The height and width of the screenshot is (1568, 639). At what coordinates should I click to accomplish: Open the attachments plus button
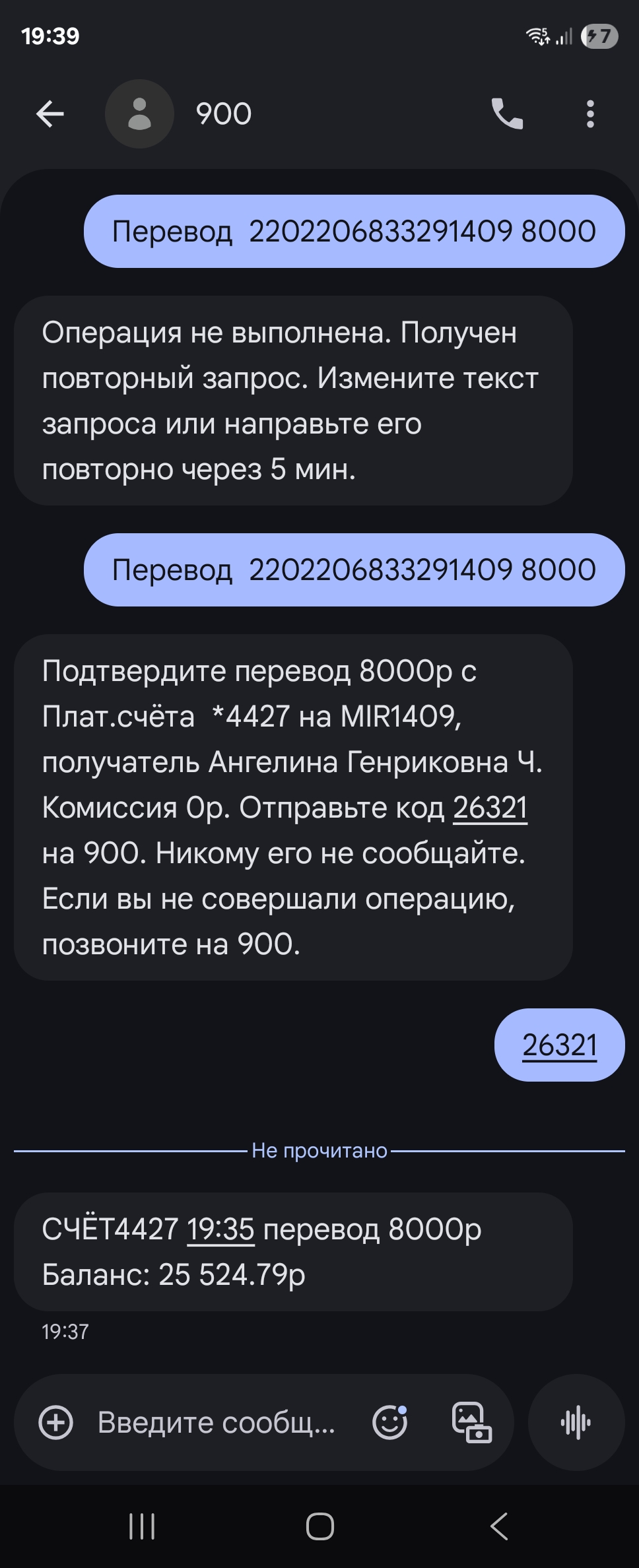coord(56,1422)
